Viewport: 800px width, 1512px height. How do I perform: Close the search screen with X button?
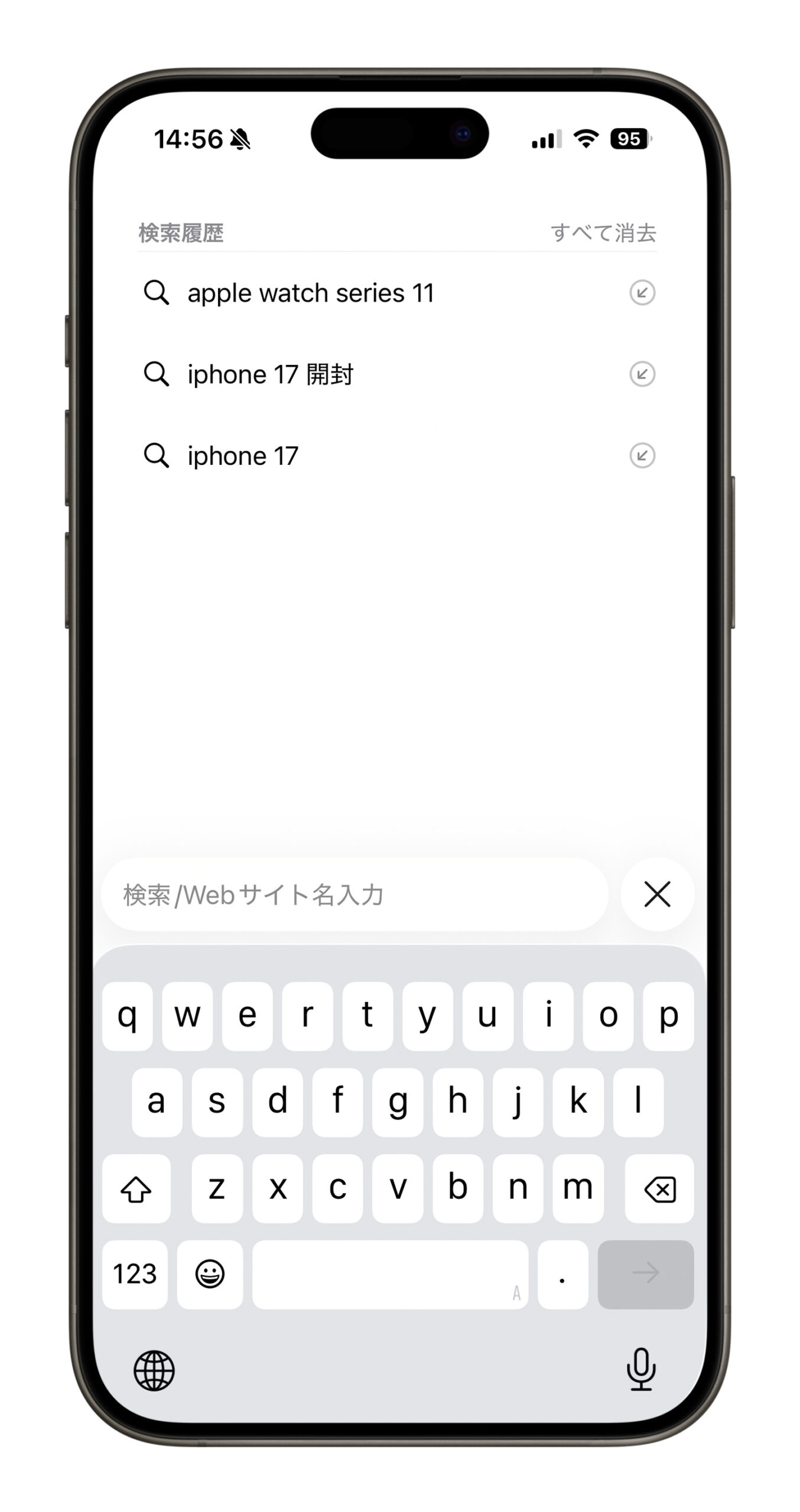657,894
